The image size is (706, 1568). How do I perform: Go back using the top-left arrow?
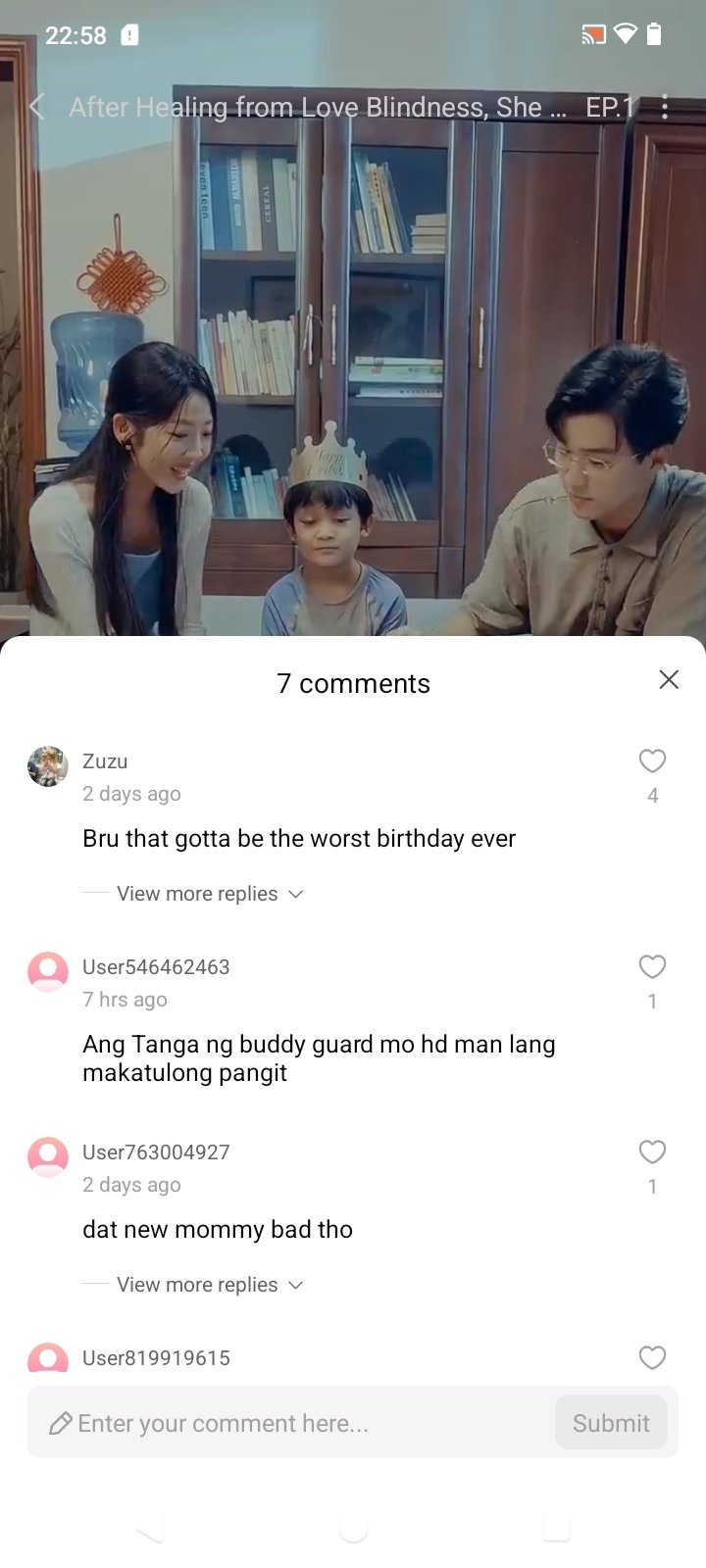(37, 107)
